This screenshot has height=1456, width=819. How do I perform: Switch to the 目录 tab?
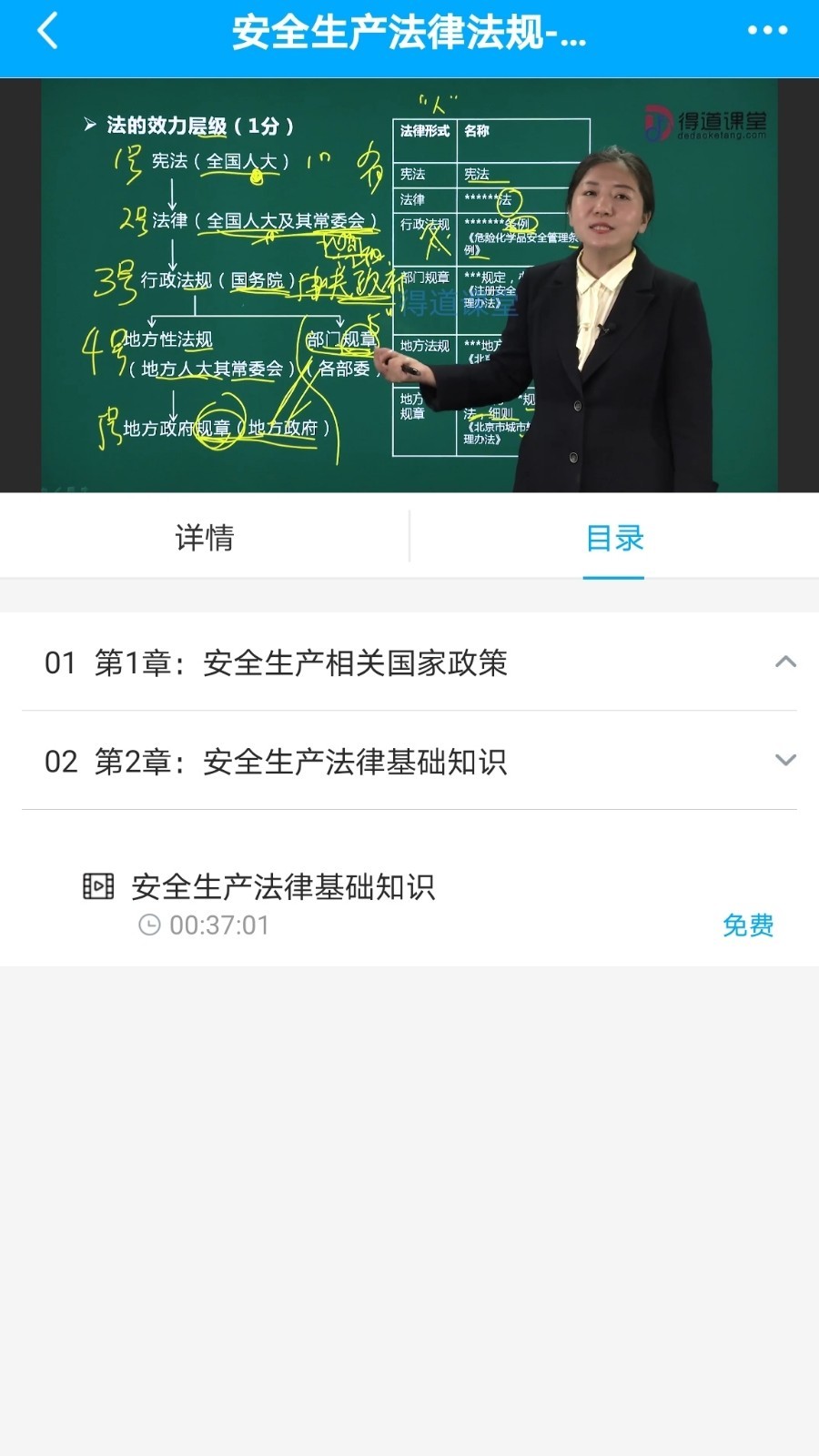(614, 538)
